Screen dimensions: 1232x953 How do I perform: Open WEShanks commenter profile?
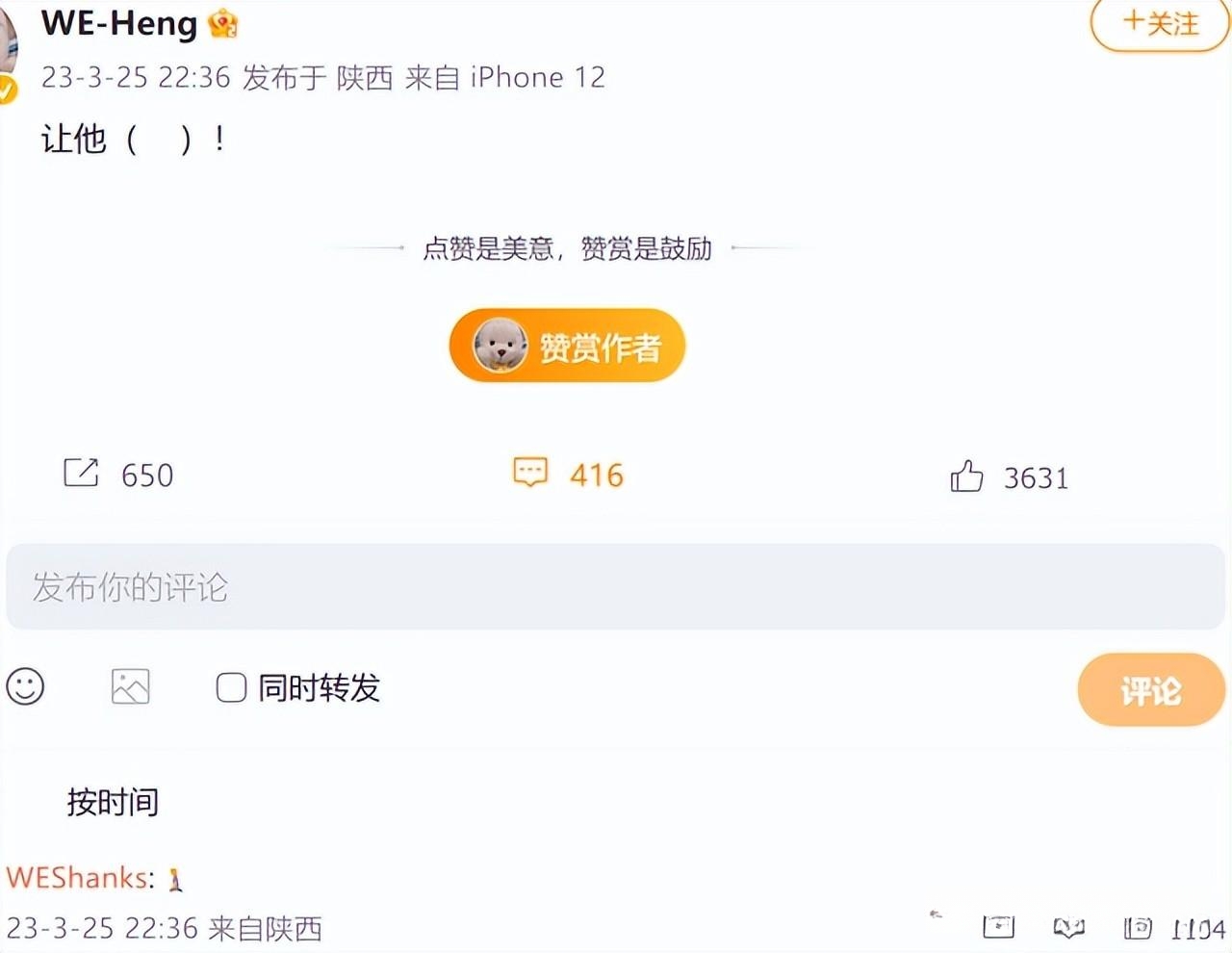(x=75, y=878)
